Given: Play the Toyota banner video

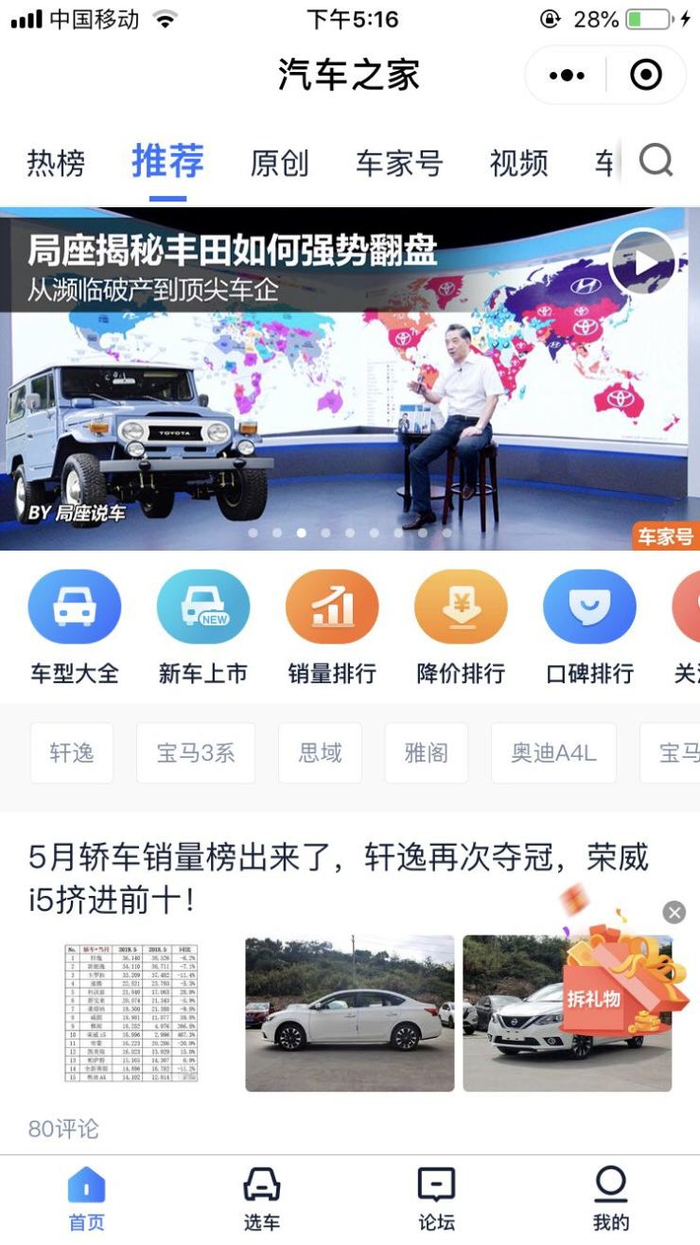Looking at the screenshot, I should click(642, 262).
